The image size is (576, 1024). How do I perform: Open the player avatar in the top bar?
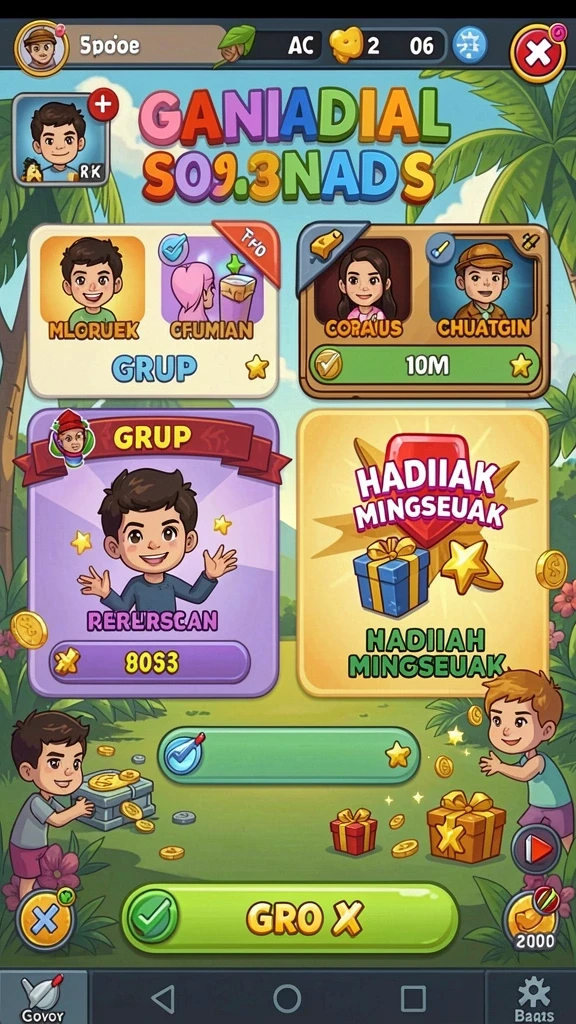click(x=41, y=48)
